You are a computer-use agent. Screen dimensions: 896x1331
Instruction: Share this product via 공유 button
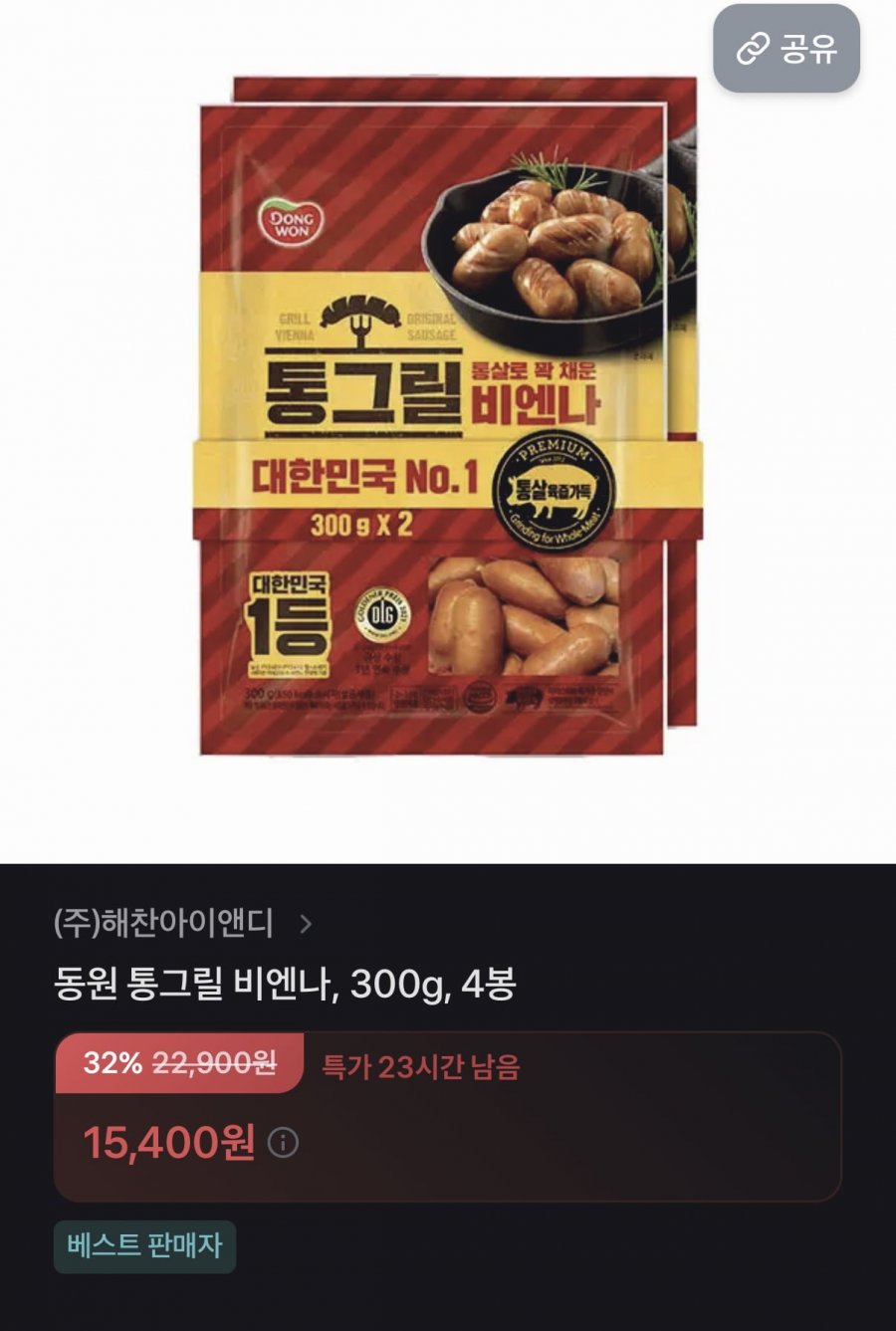(x=786, y=49)
